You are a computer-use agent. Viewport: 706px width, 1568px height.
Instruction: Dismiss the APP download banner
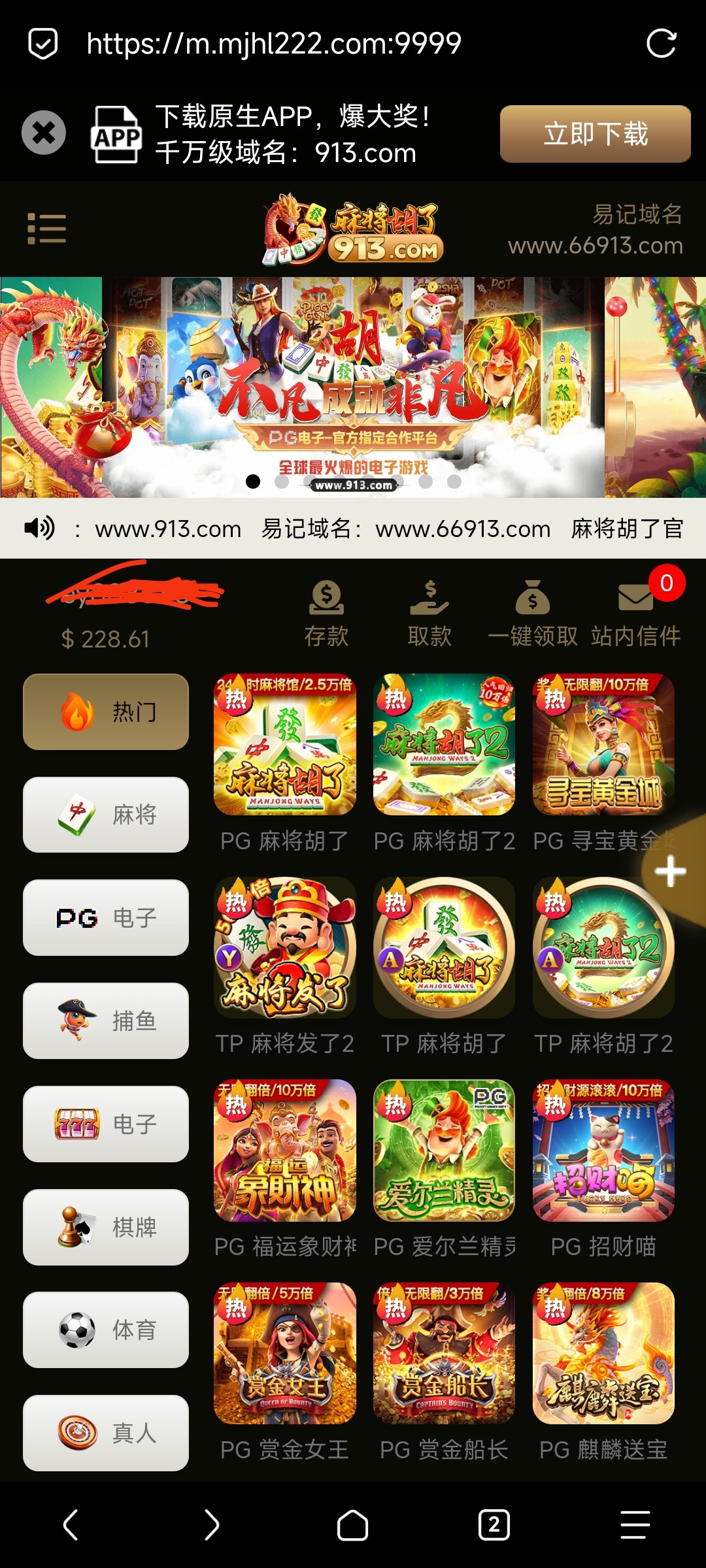click(44, 133)
